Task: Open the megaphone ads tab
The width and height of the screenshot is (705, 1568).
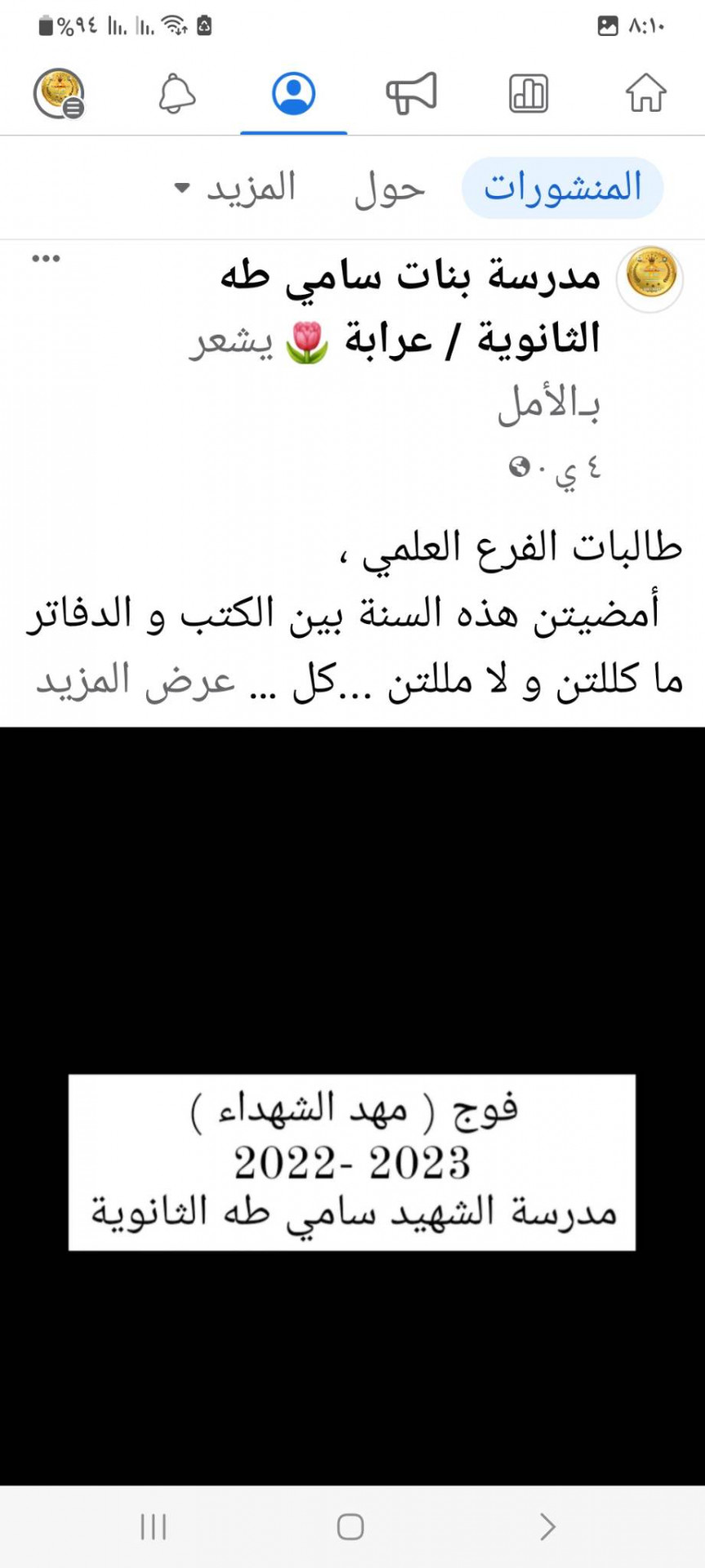Action: (411, 92)
